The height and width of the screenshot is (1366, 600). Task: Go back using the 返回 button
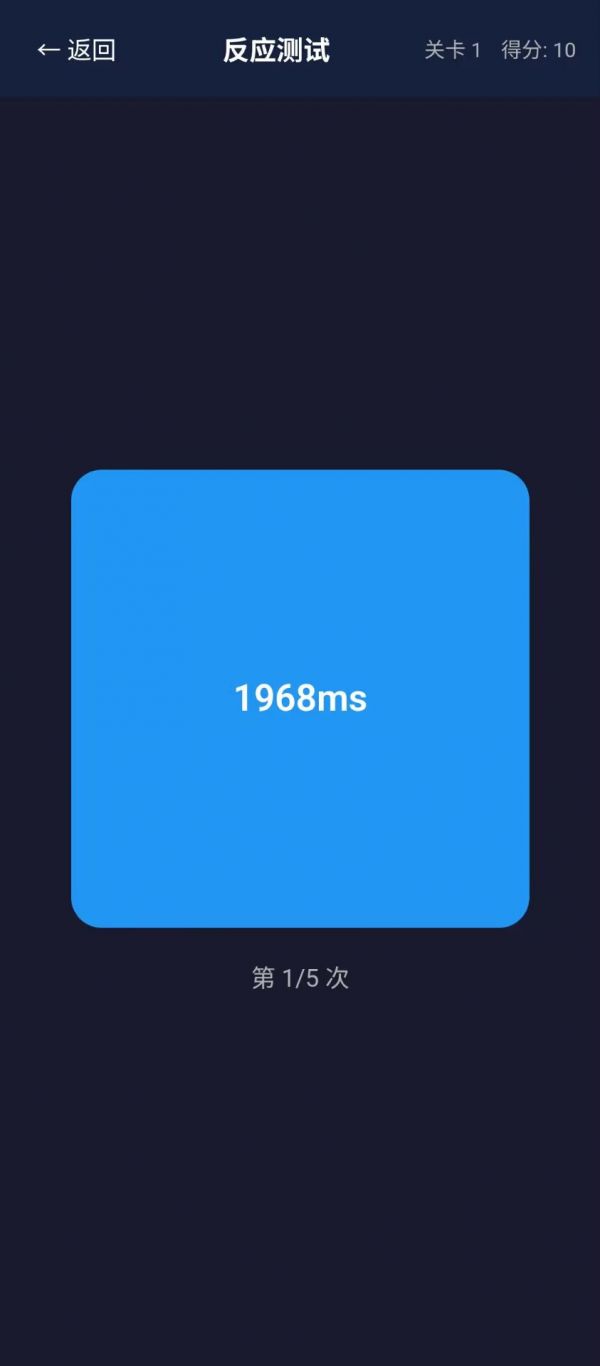click(x=76, y=50)
